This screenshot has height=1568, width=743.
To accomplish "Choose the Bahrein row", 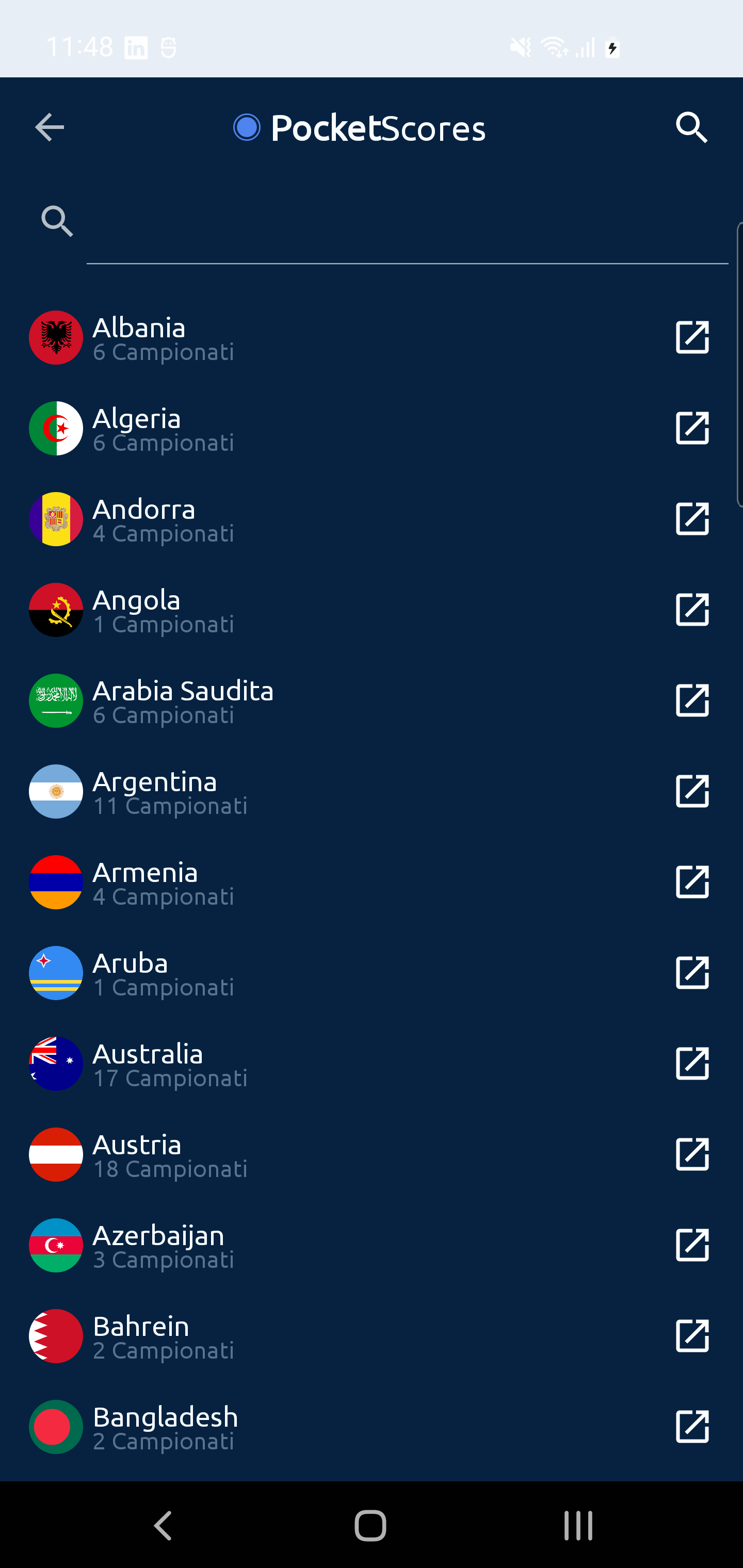I will click(x=163, y=1335).
